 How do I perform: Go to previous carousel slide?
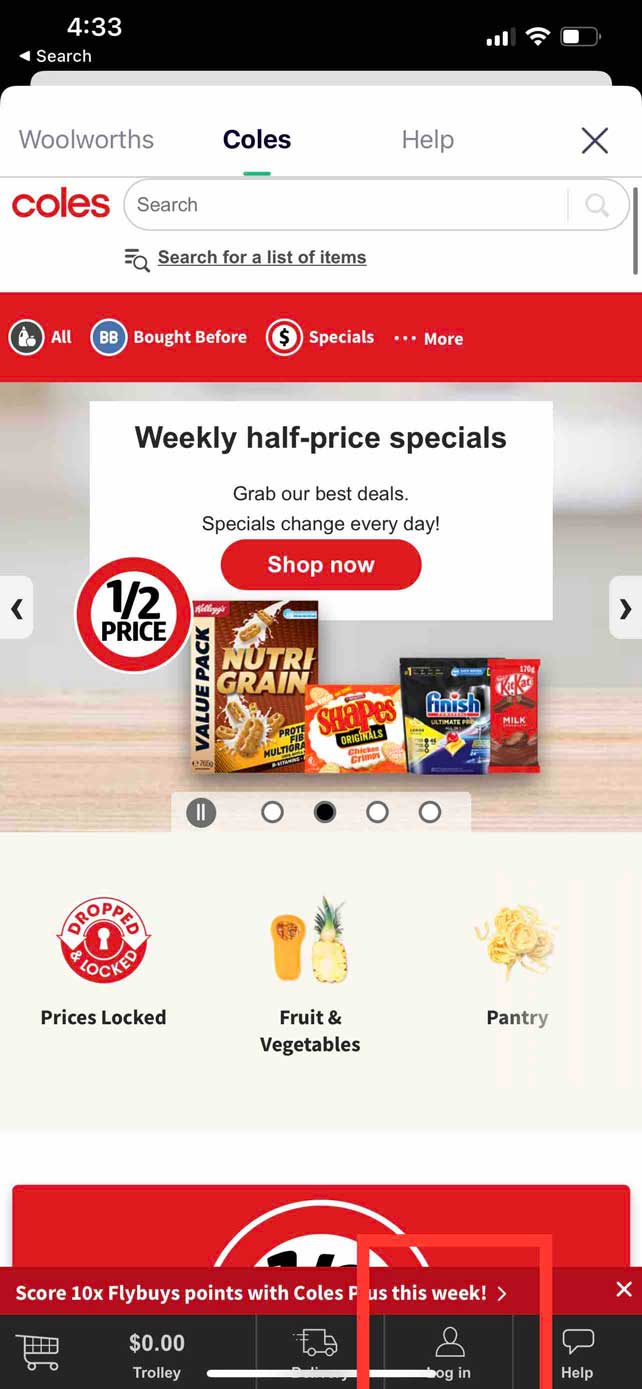(x=17, y=608)
